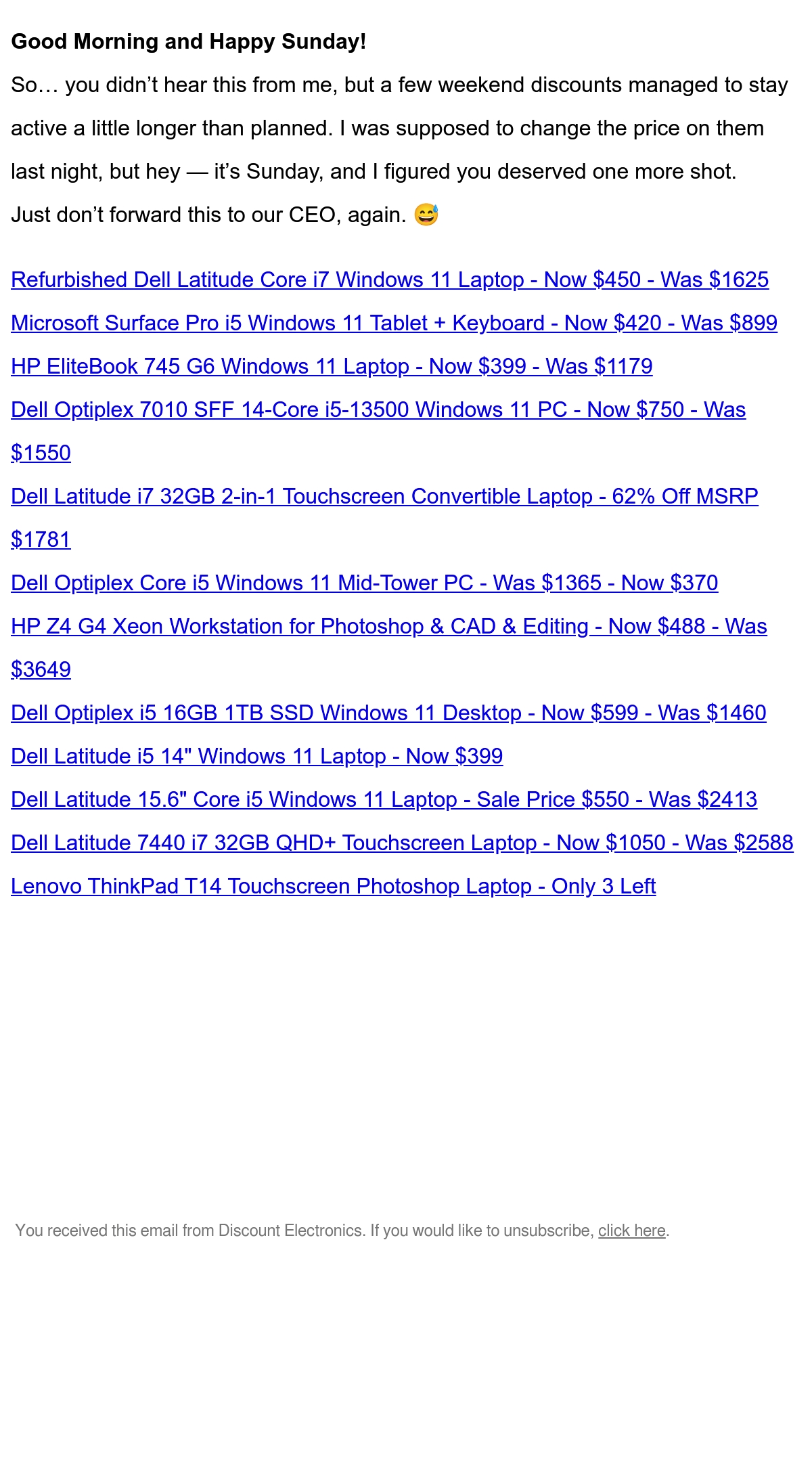Open Dell Optiplex i5 16GB 1TB SSD link

coord(388,713)
